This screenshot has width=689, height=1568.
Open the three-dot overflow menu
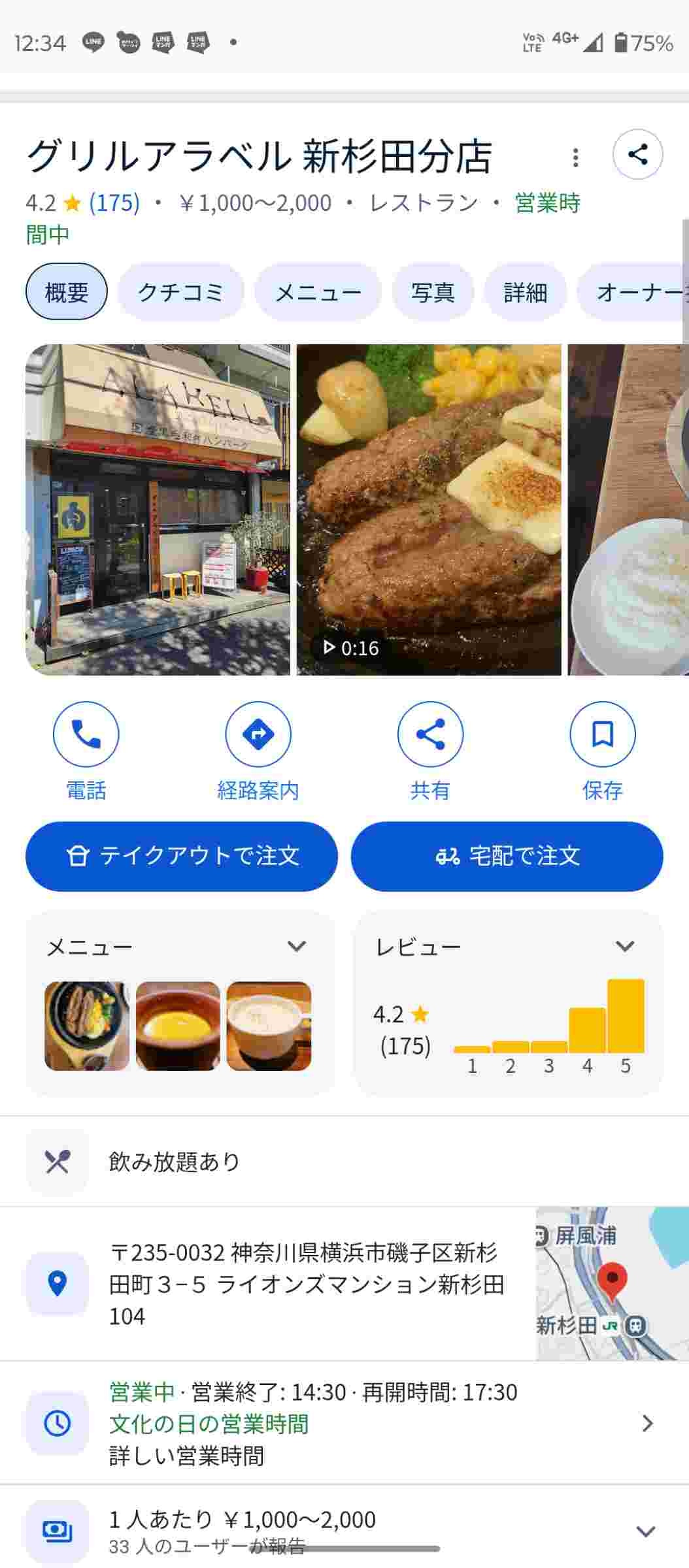point(575,157)
